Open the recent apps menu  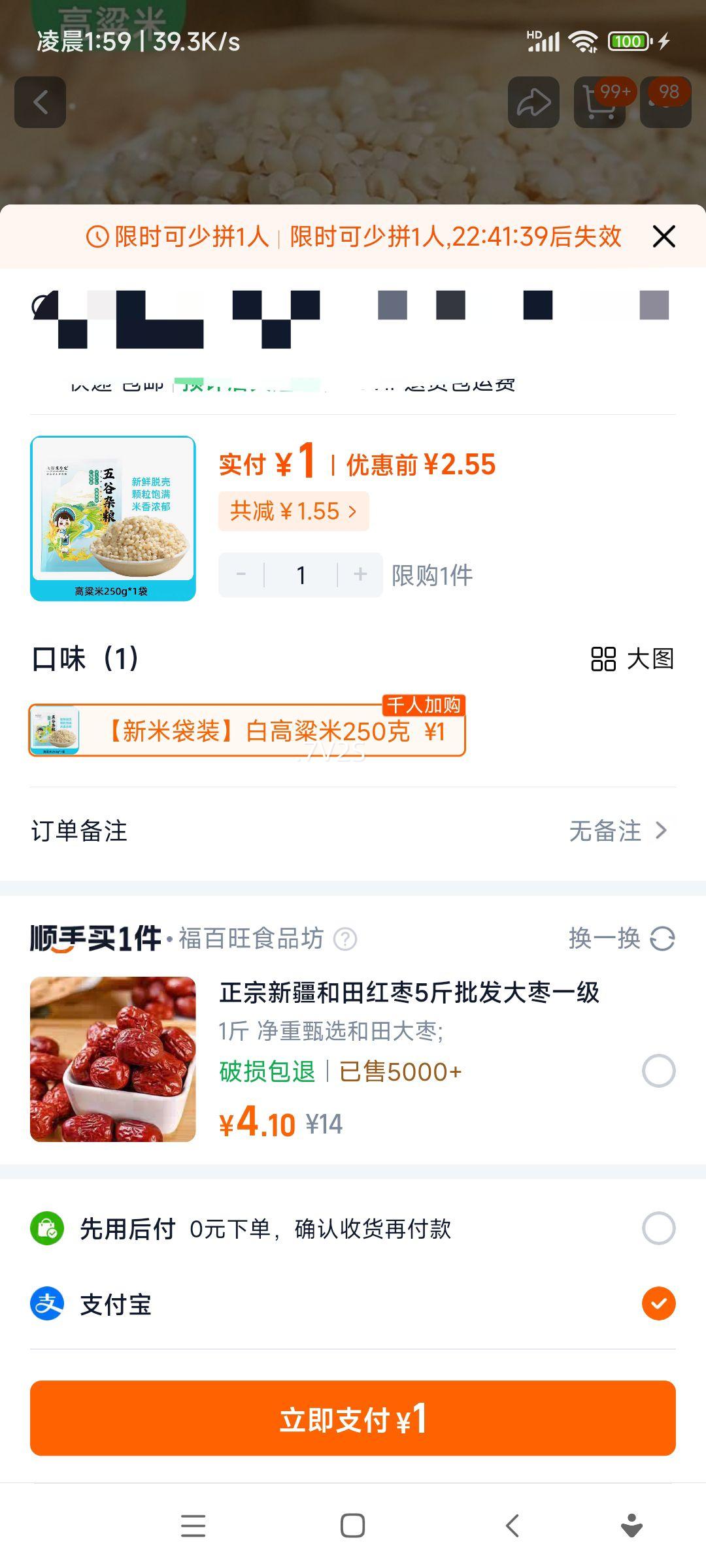tap(193, 1526)
